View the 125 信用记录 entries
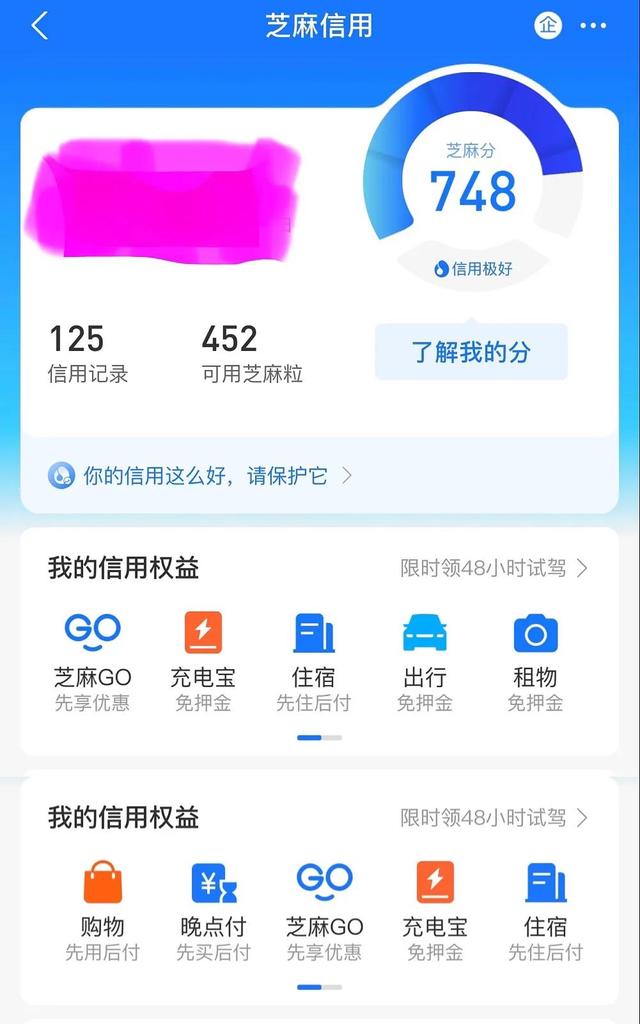 point(88,354)
